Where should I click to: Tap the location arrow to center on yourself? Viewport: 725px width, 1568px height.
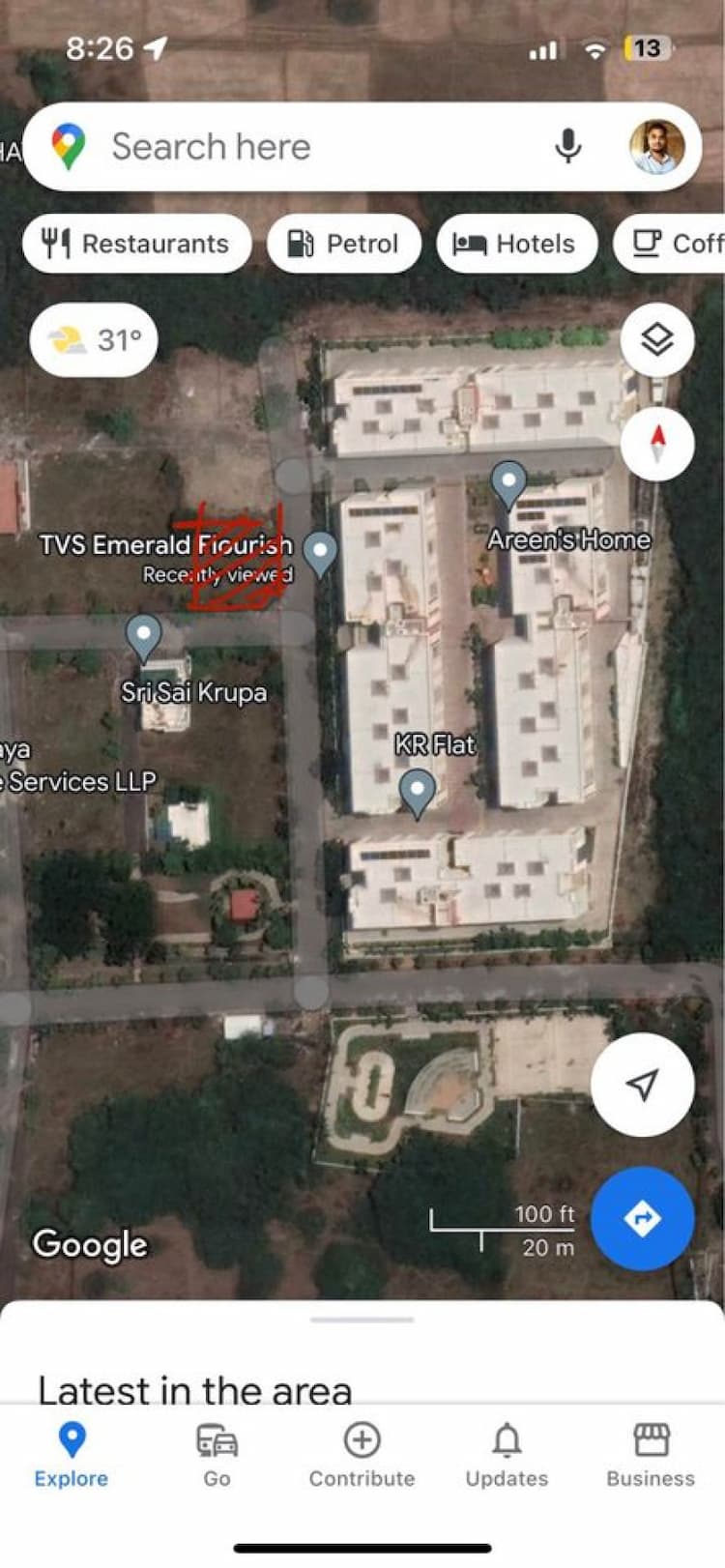642,1085
